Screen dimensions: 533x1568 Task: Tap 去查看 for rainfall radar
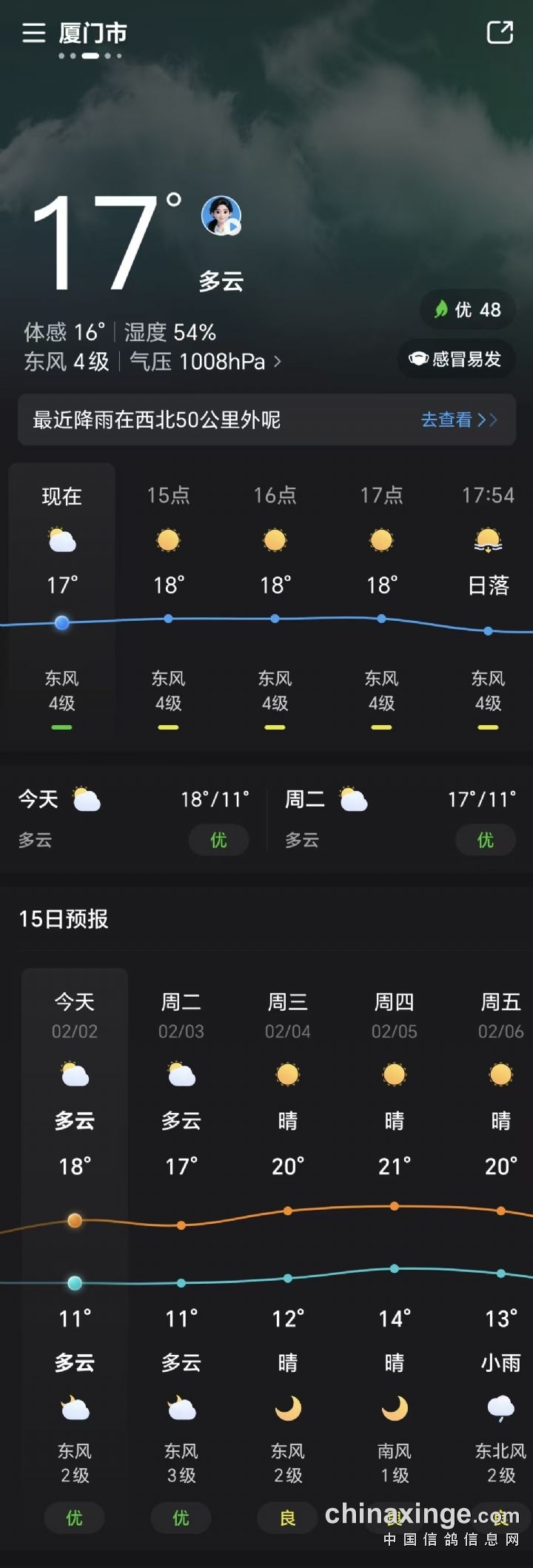pyautogui.click(x=458, y=420)
